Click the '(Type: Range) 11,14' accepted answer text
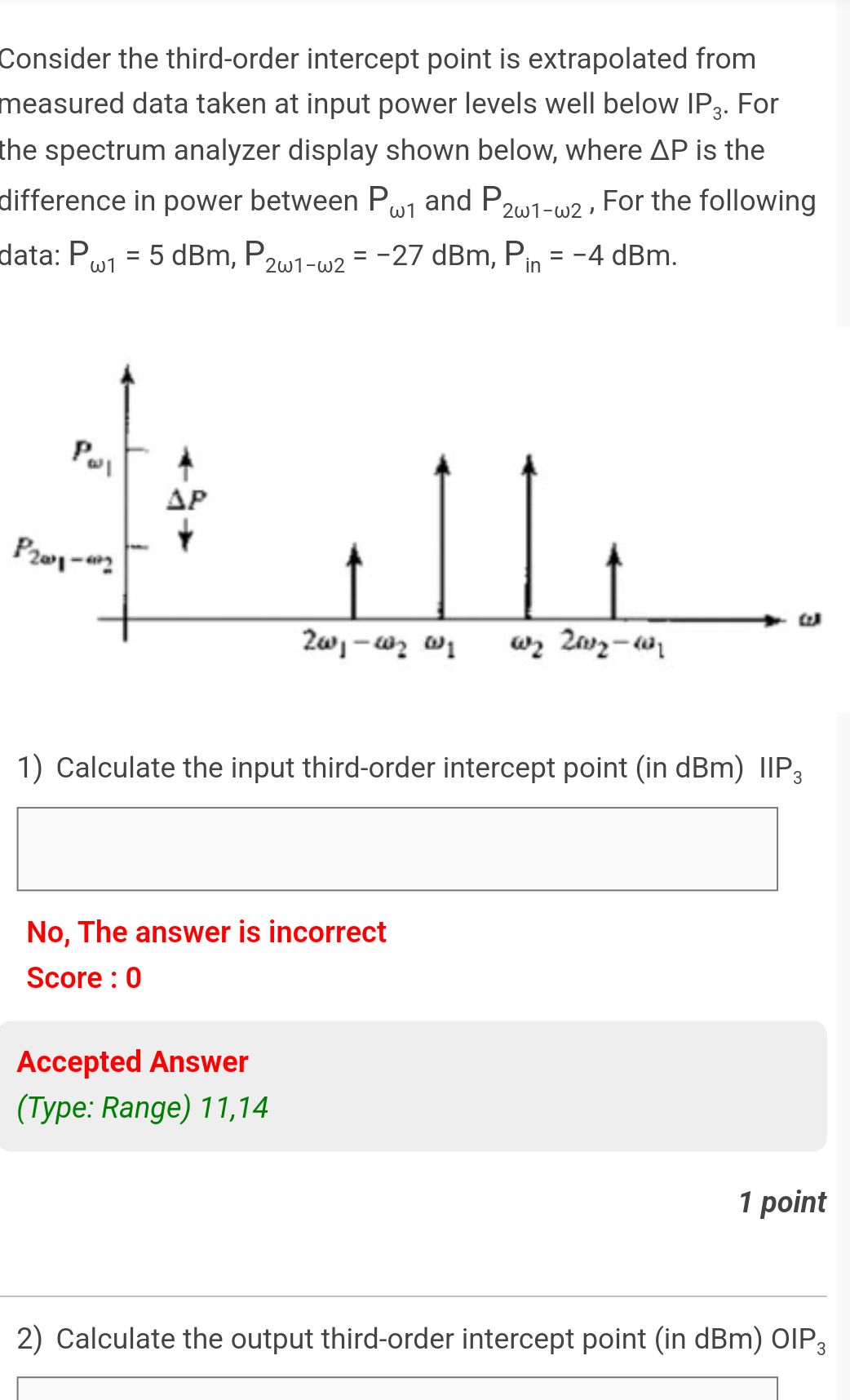 [143, 1108]
